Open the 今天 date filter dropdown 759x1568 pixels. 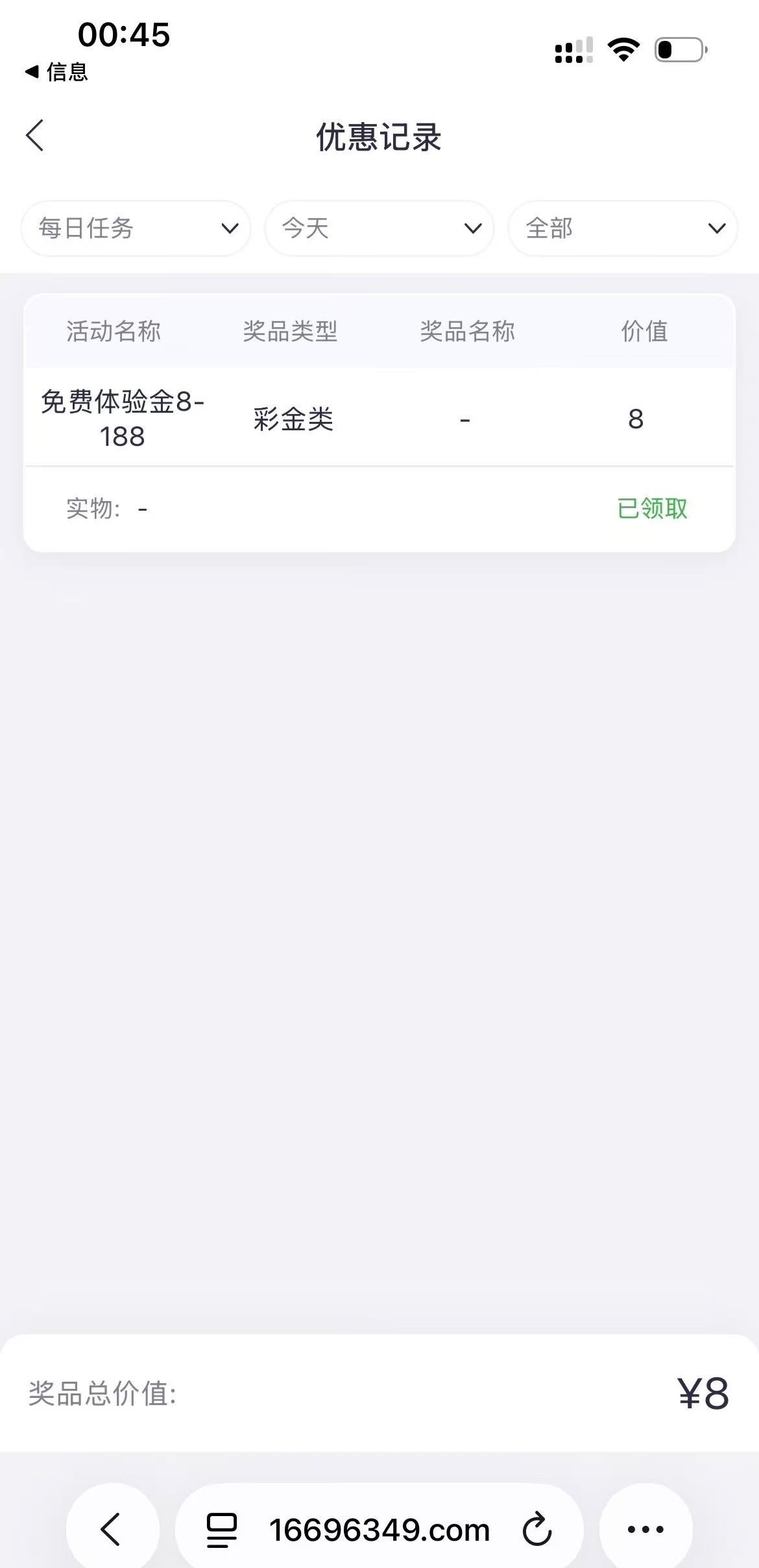click(379, 228)
